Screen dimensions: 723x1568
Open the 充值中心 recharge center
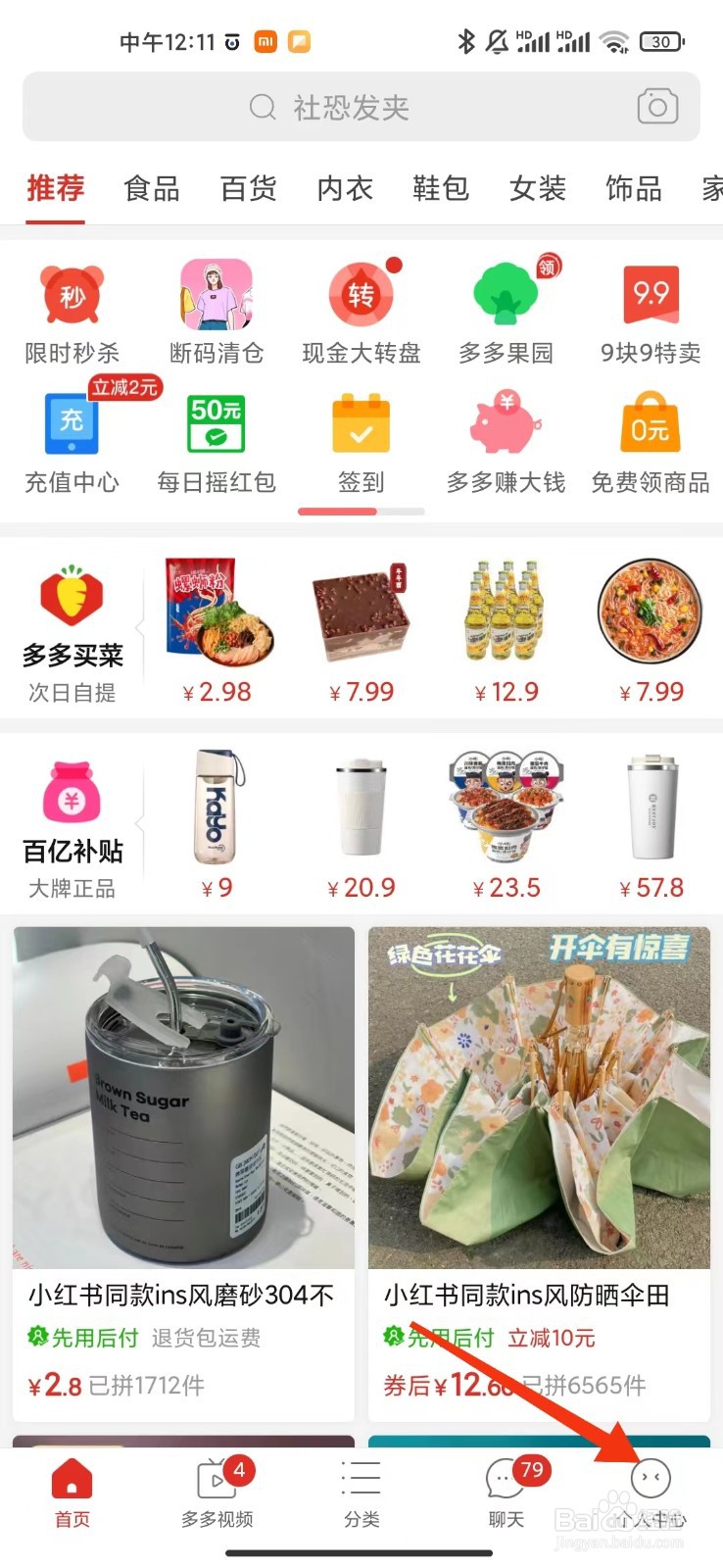(71, 426)
